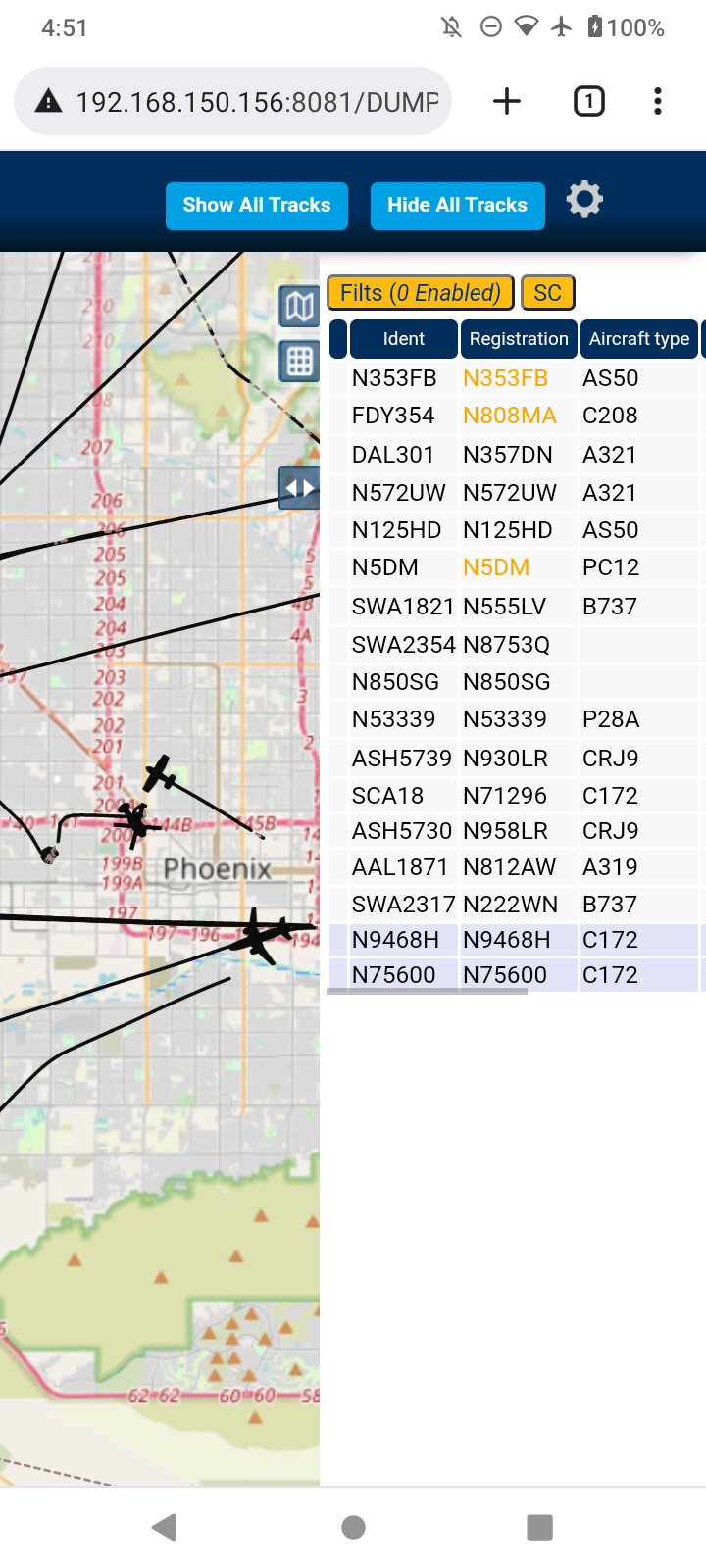Sort table by Ident column
The image size is (706, 1568).
[x=404, y=339]
